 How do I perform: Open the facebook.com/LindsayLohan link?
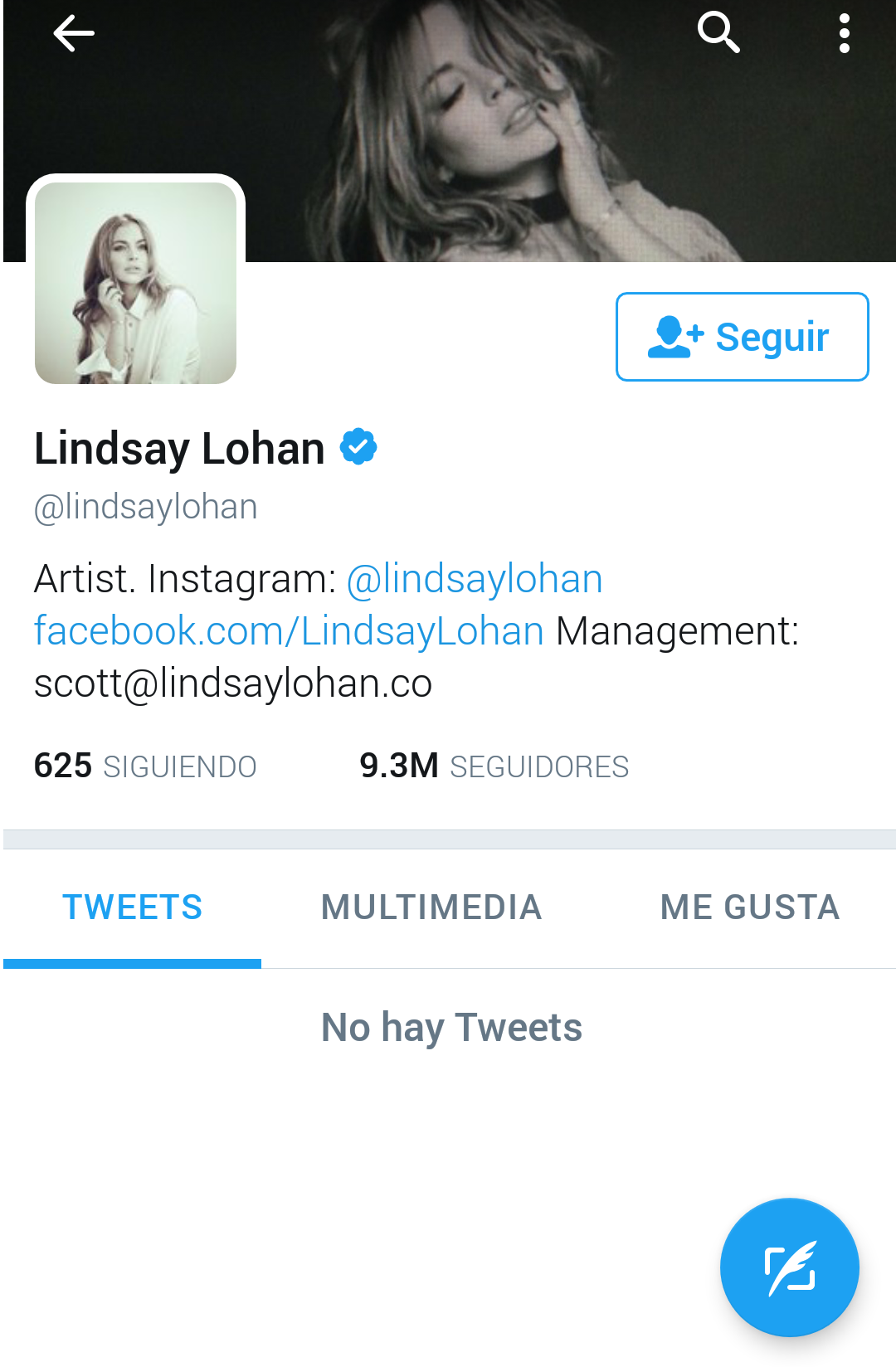tap(289, 631)
